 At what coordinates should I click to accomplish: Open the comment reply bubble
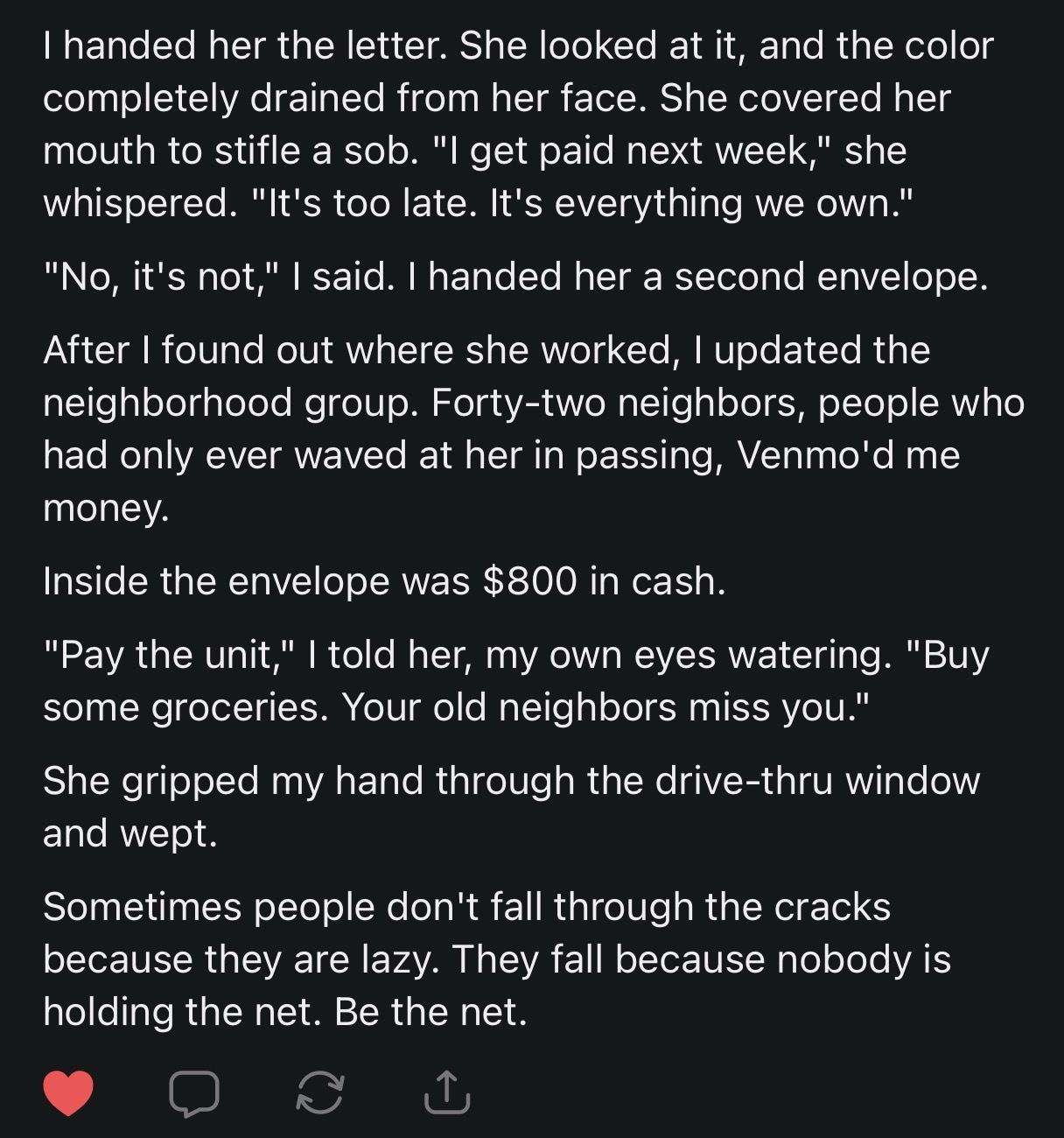click(194, 1092)
